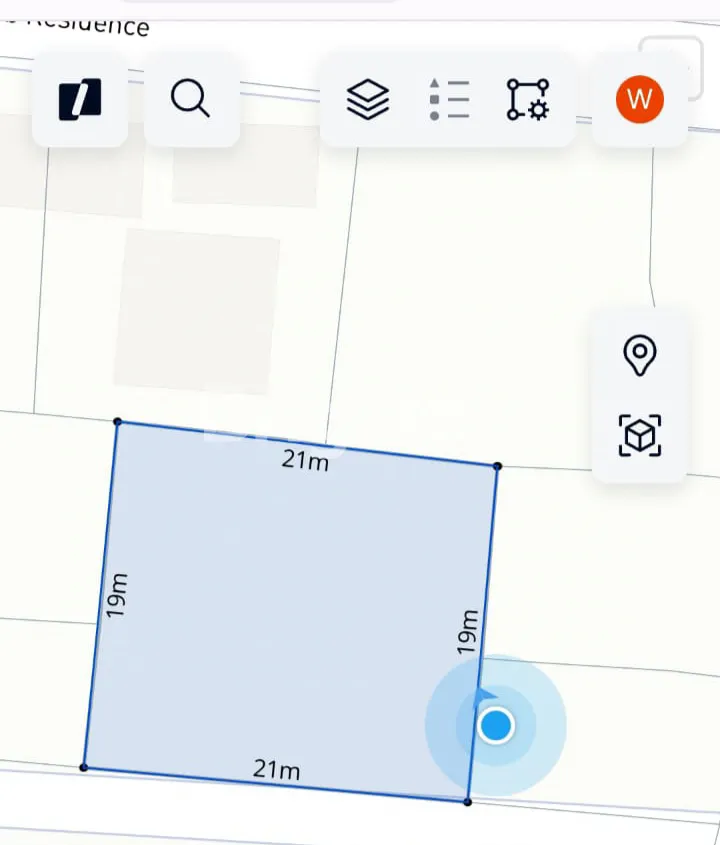The image size is (720, 845).
Task: Tap the app logo button
Action: (80, 100)
